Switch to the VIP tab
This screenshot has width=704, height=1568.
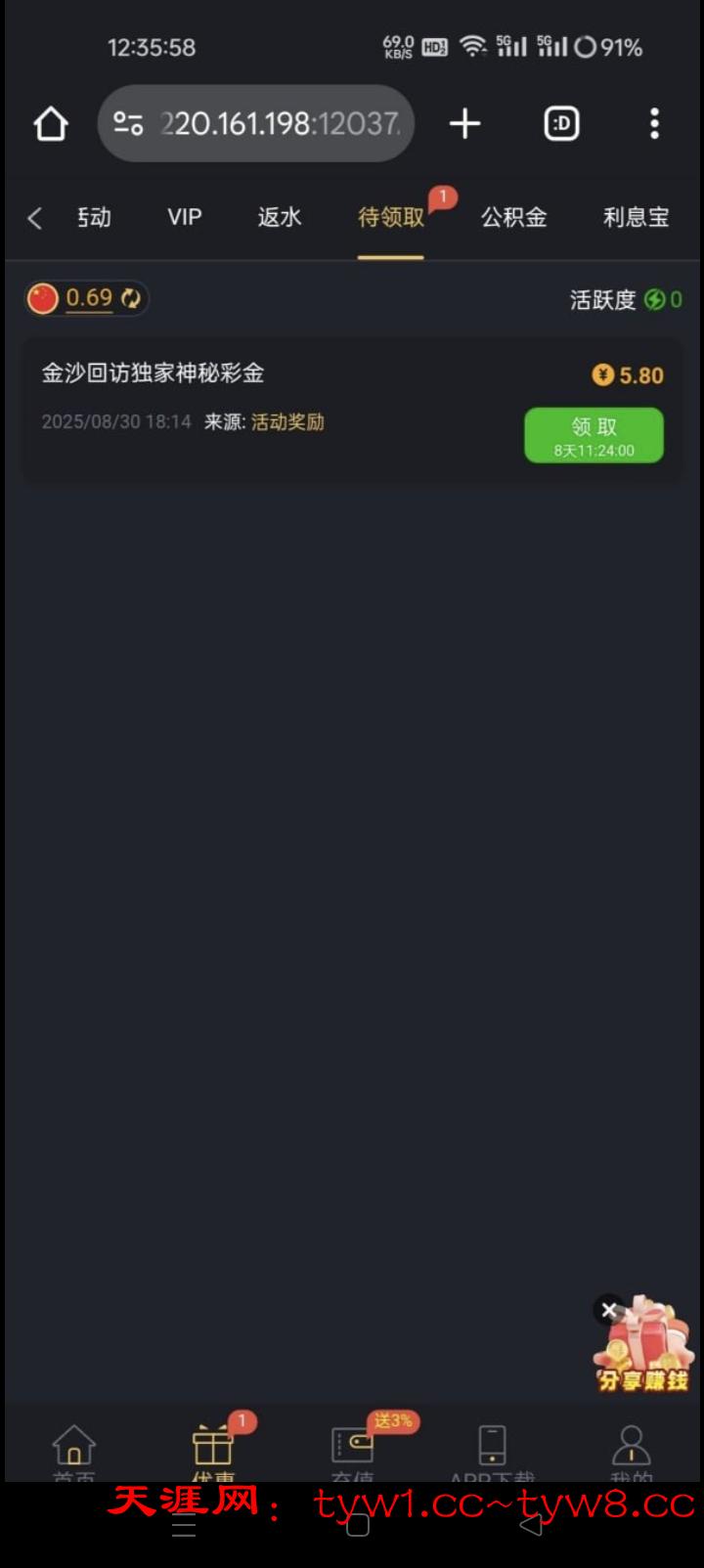coord(184,217)
